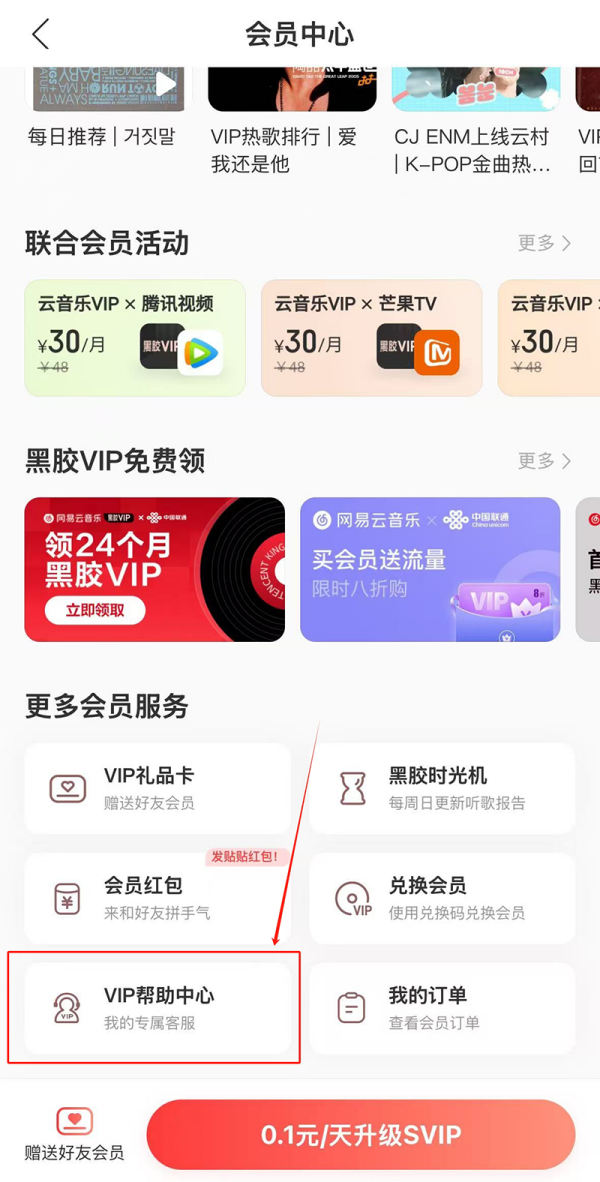The height and width of the screenshot is (1182, 600).
Task: Open 兑换会员
Action: tap(442, 898)
